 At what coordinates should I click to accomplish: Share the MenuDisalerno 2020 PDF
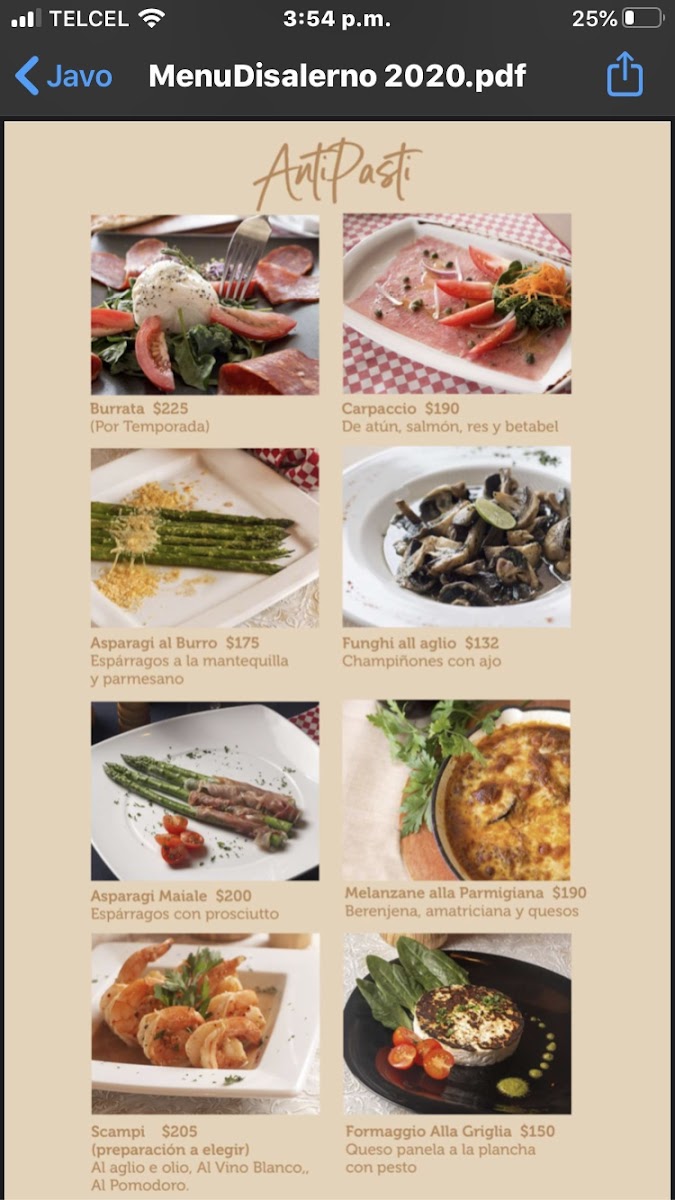(x=625, y=75)
